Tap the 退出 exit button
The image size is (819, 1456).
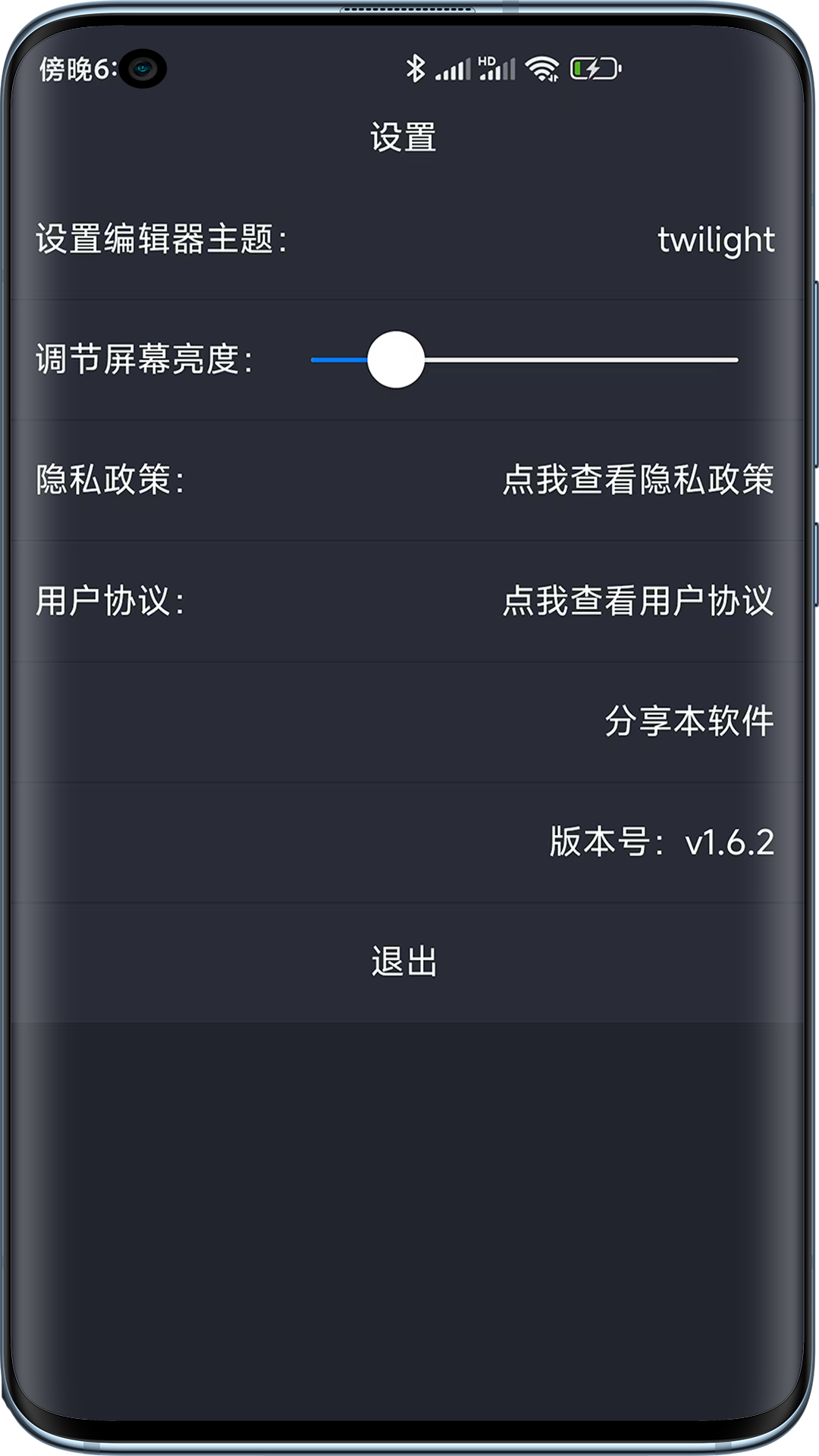click(x=404, y=962)
